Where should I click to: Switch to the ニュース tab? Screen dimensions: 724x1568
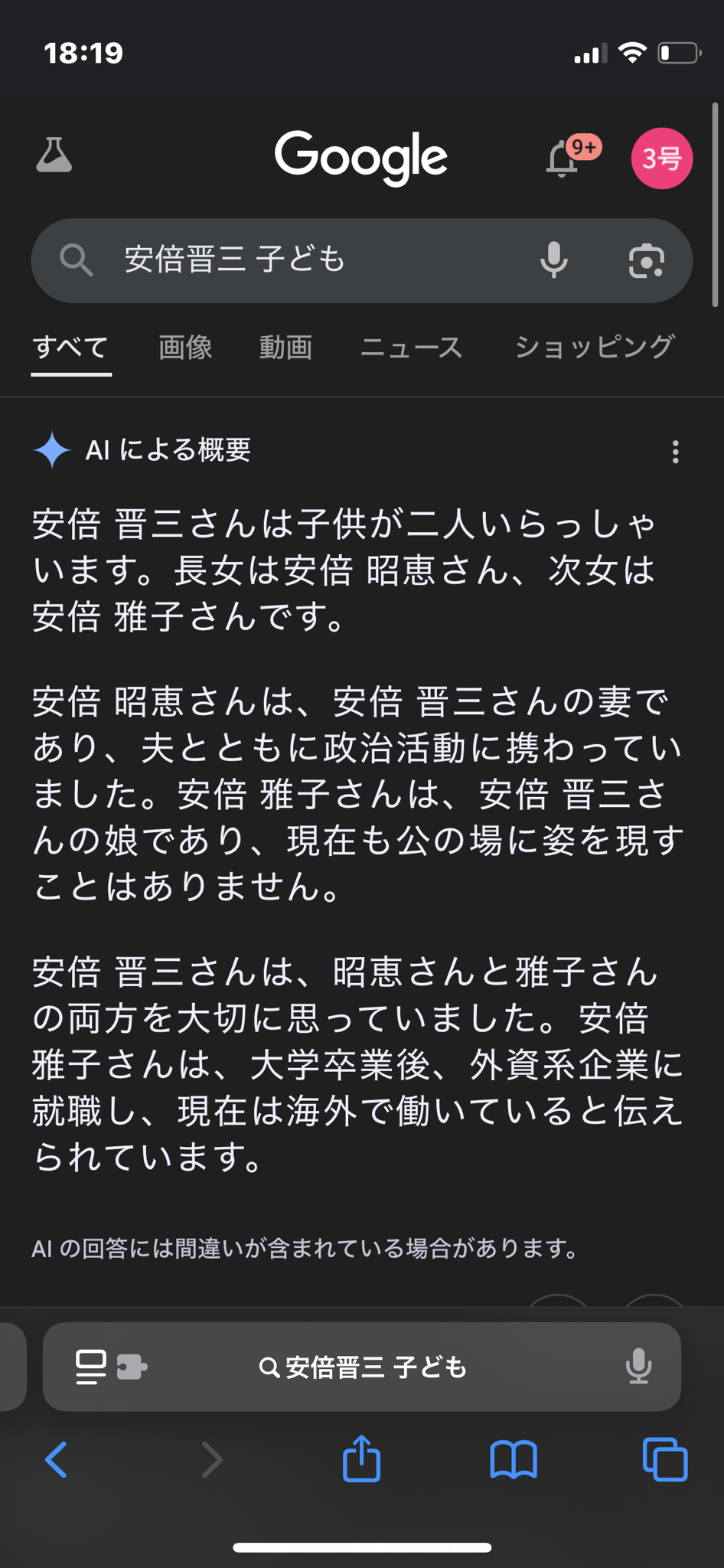412,348
